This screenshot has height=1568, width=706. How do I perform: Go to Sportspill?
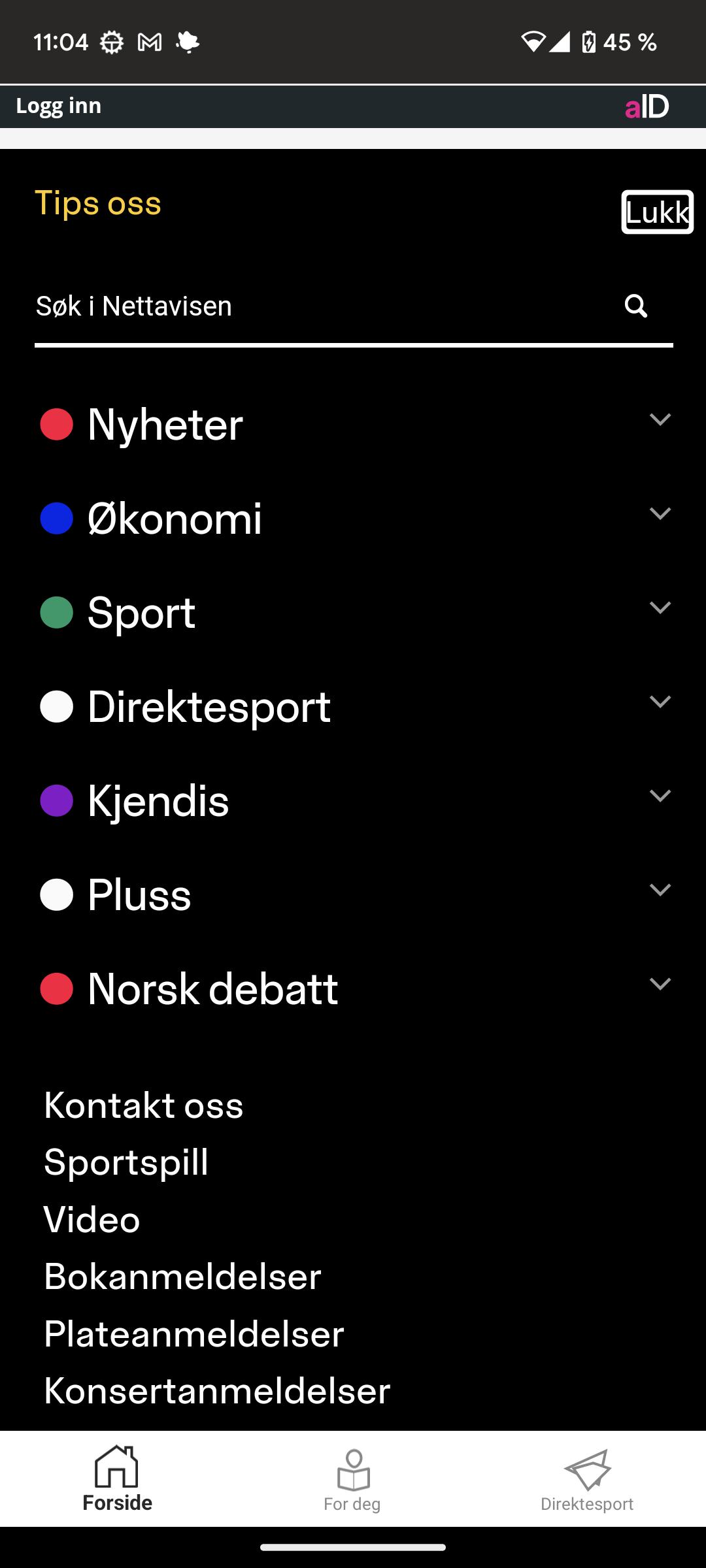click(x=126, y=1163)
